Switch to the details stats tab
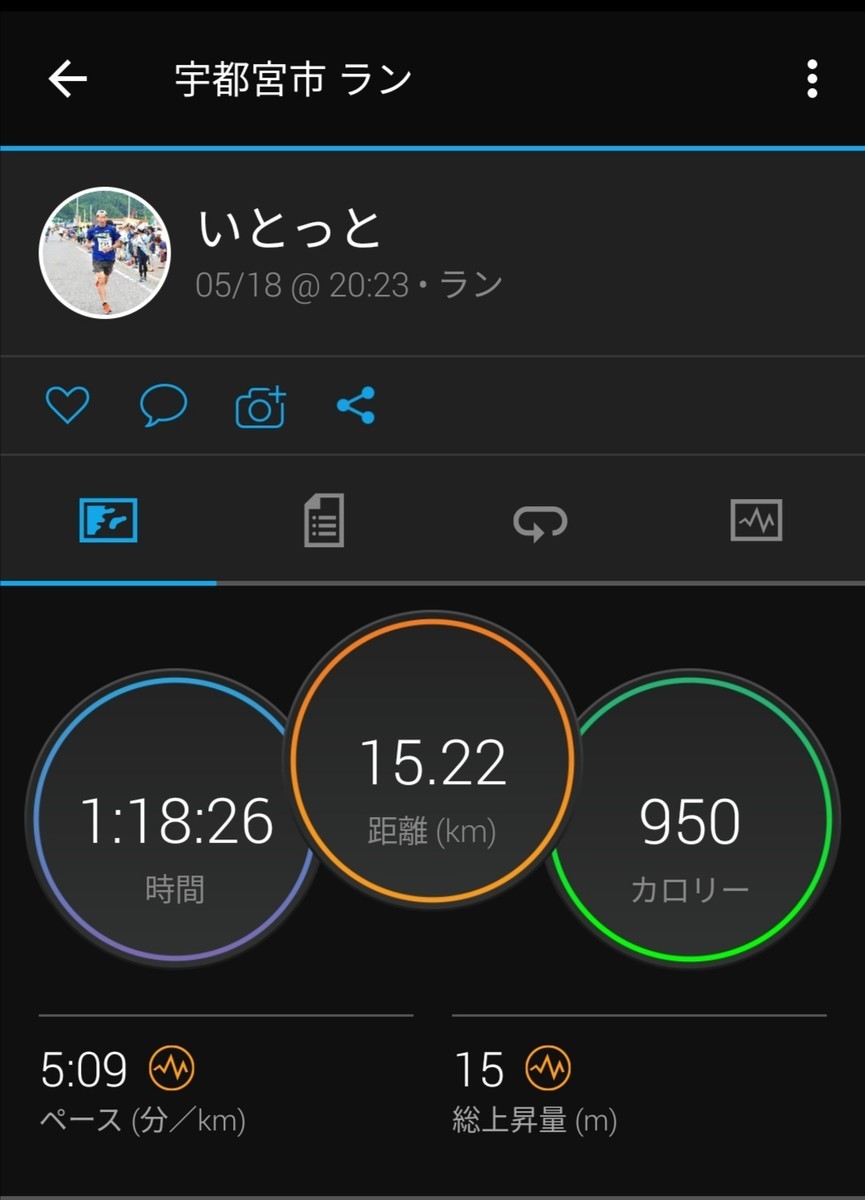Image resolution: width=865 pixels, height=1200 pixels. click(x=324, y=521)
